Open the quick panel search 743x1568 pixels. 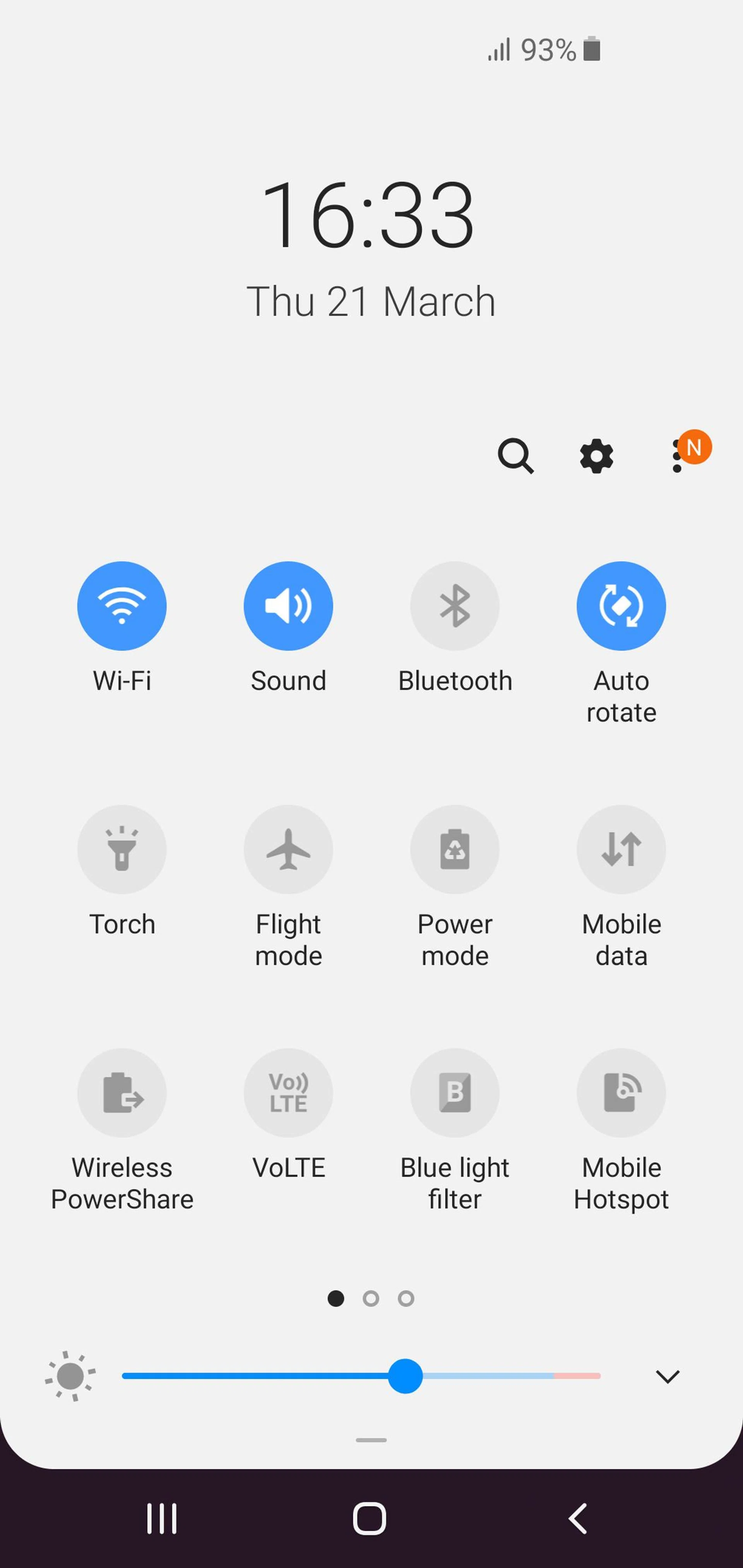[515, 456]
